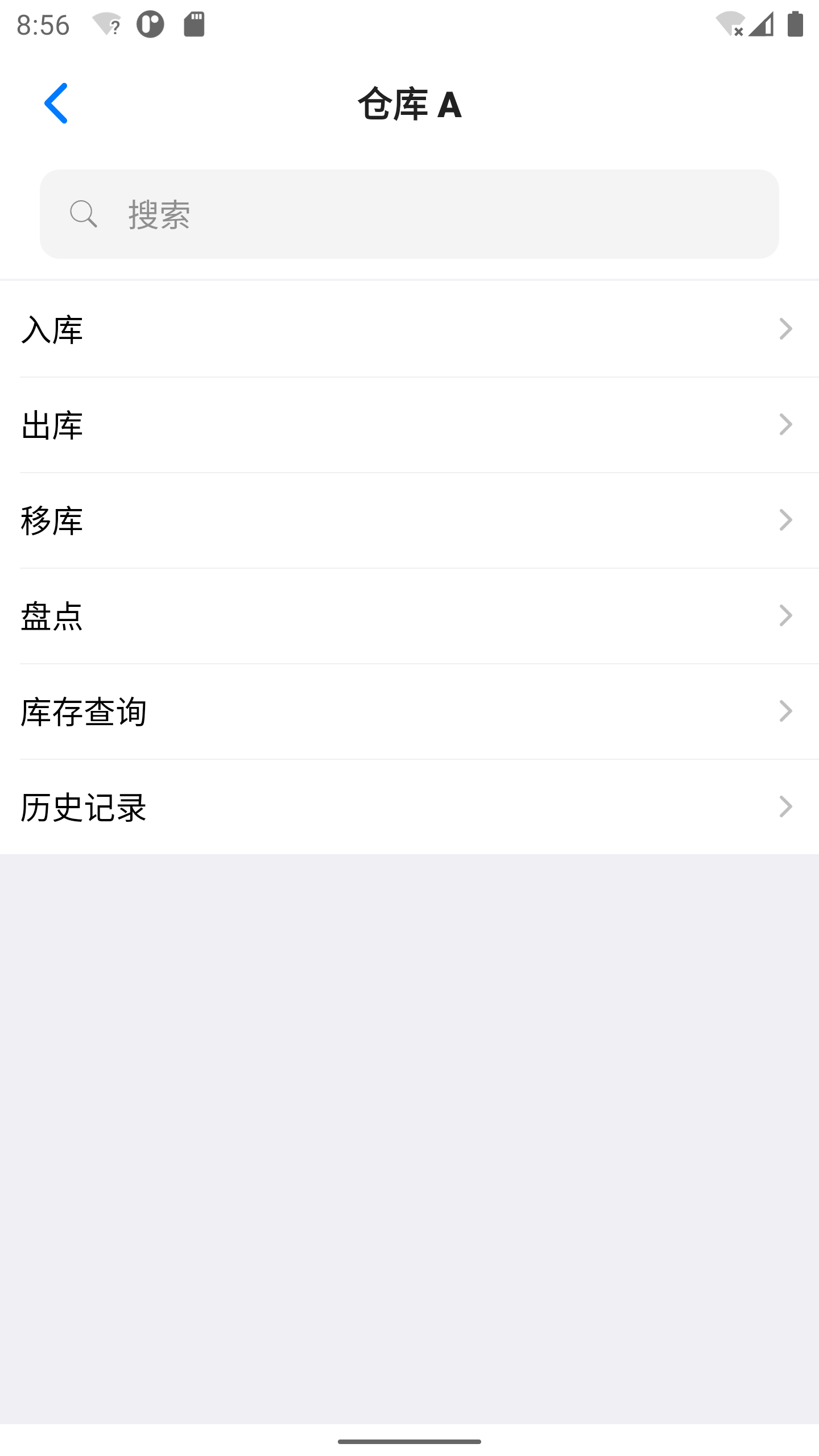Open the 出库 (outbound) function
This screenshot has width=819, height=1456.
pyautogui.click(x=409, y=424)
